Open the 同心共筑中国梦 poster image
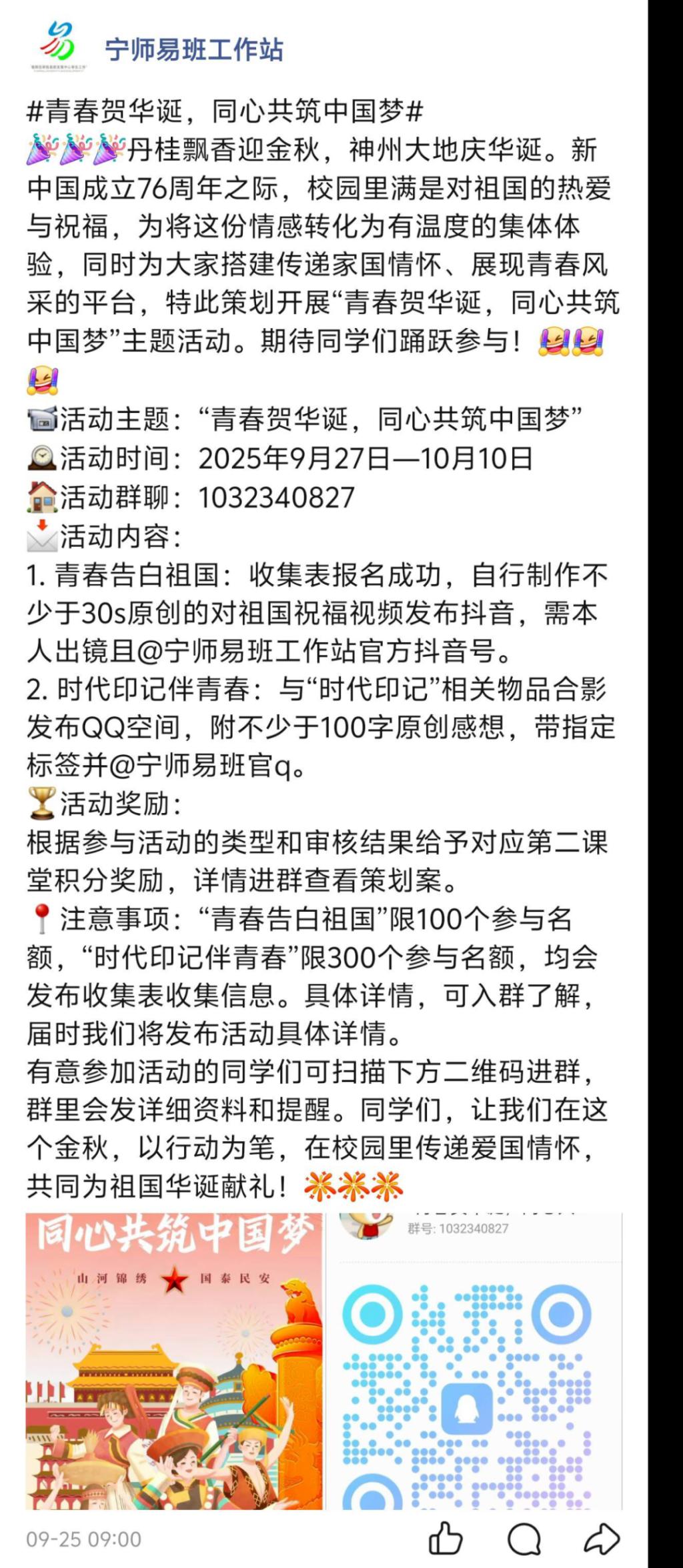 coord(173,1361)
